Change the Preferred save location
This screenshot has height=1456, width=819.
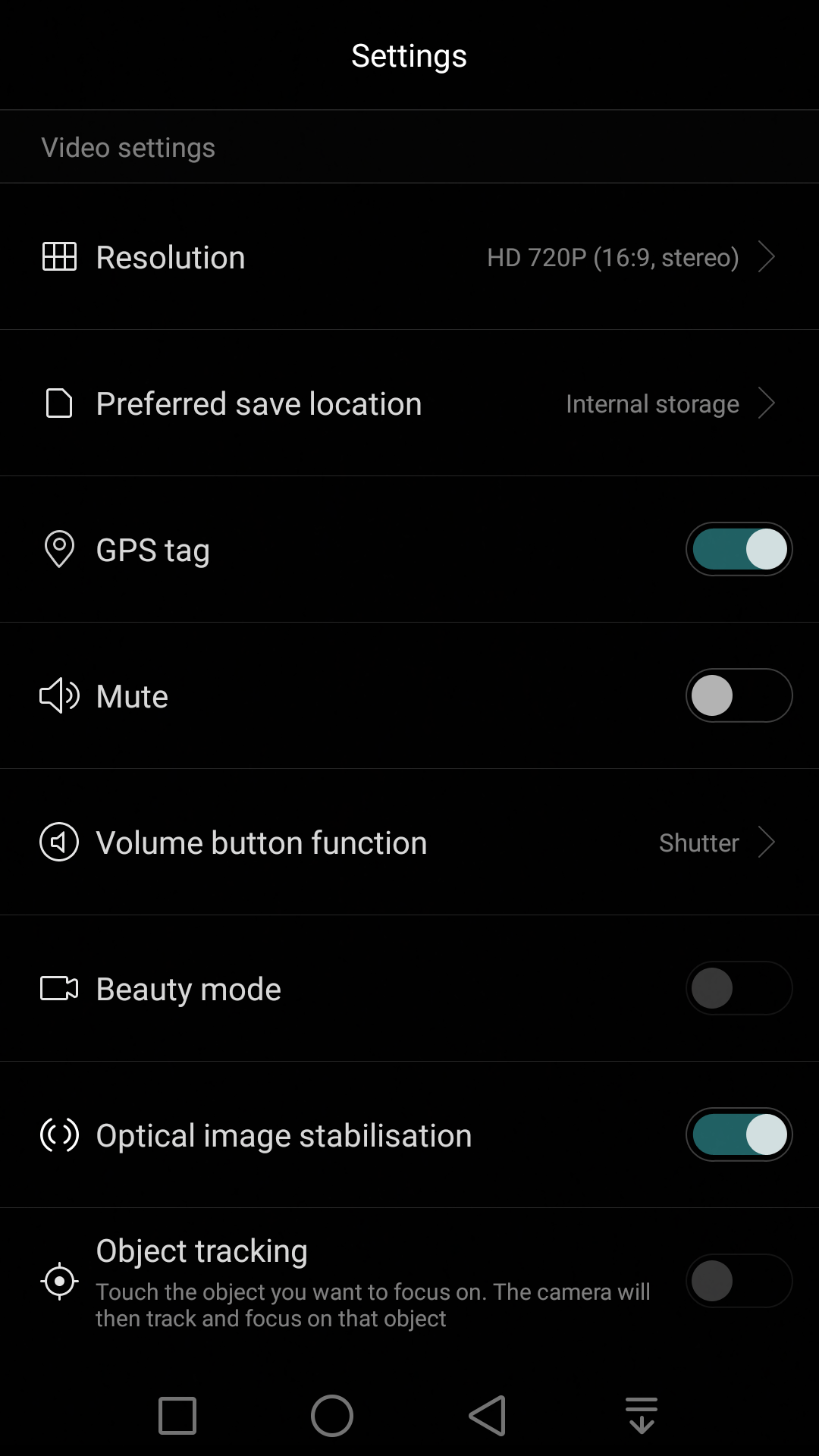click(x=409, y=403)
